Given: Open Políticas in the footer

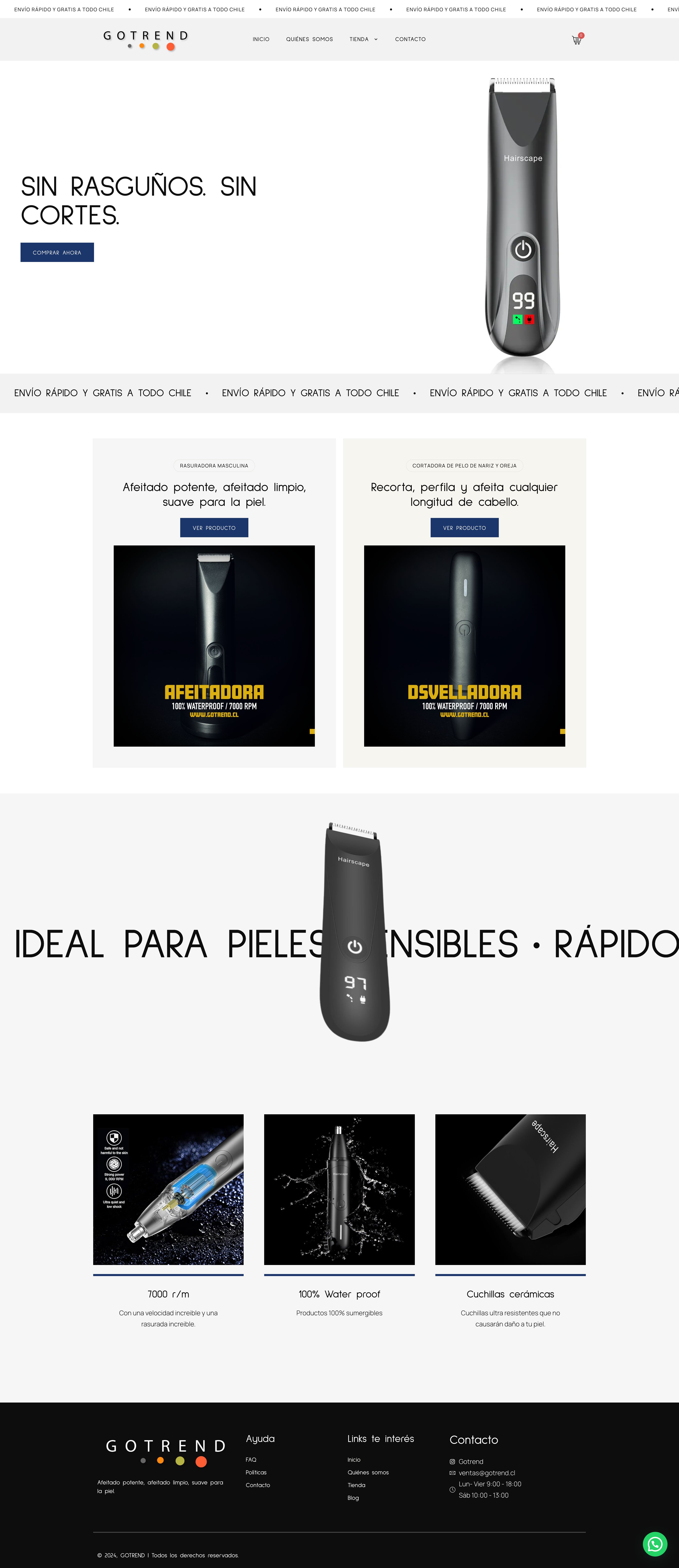Looking at the screenshot, I should point(256,1472).
